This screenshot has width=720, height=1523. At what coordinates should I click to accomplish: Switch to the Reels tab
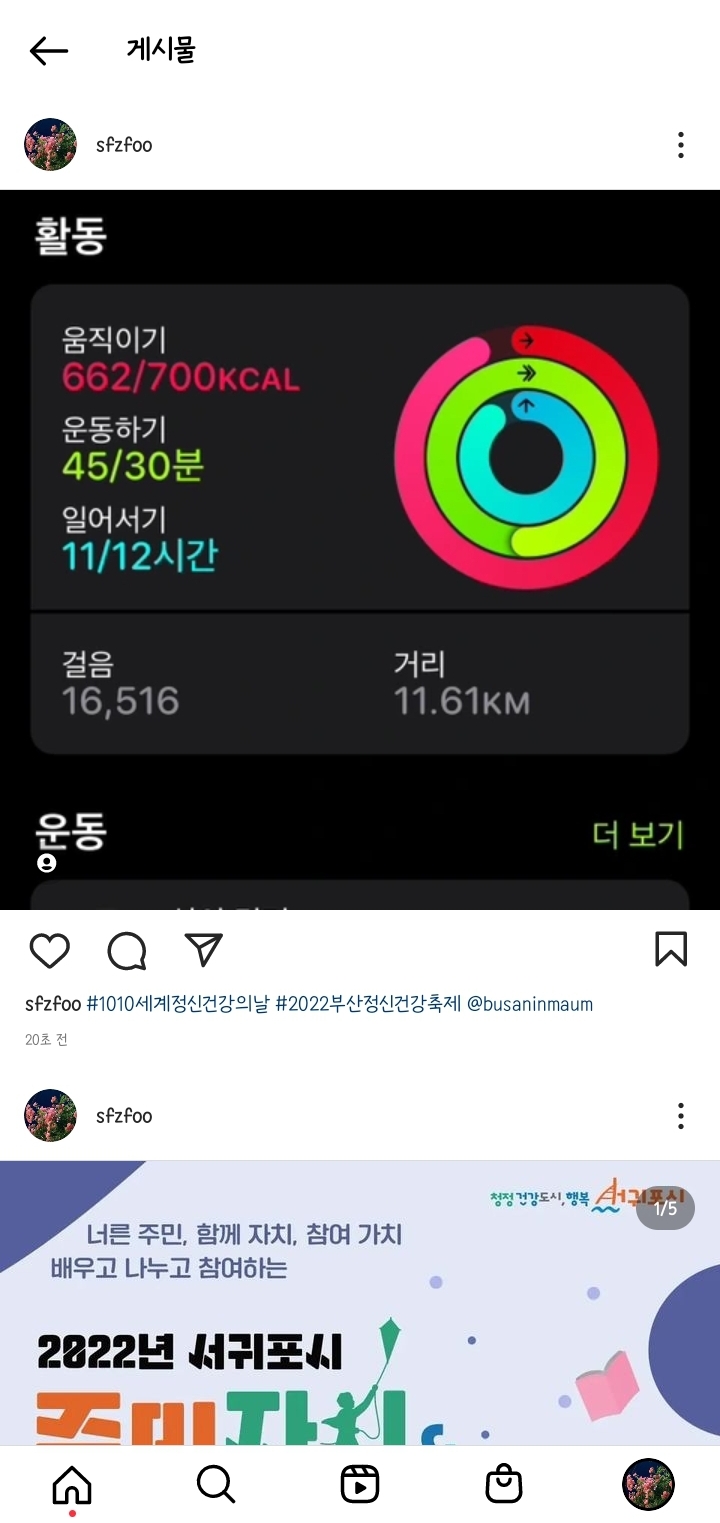click(x=360, y=1484)
